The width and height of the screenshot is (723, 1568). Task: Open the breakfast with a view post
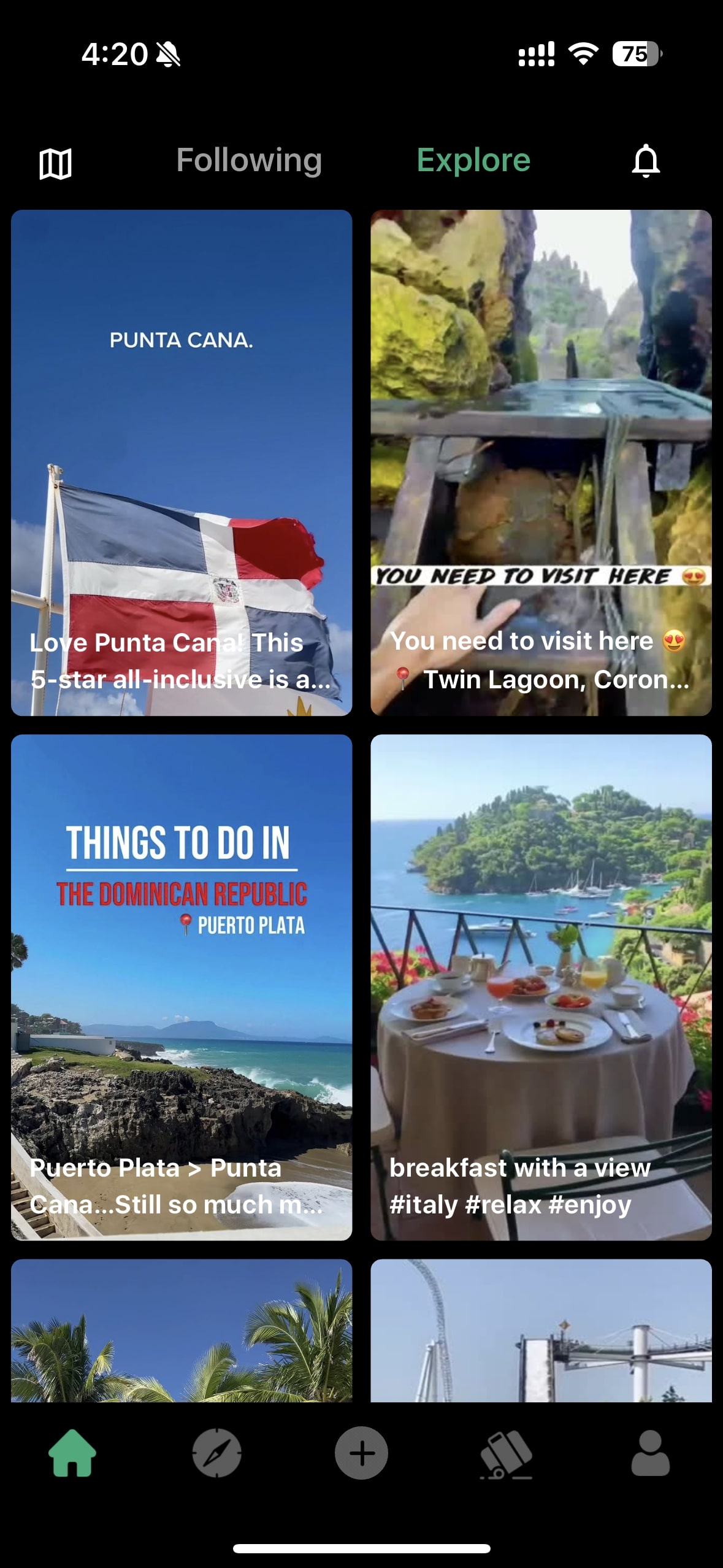[541, 987]
